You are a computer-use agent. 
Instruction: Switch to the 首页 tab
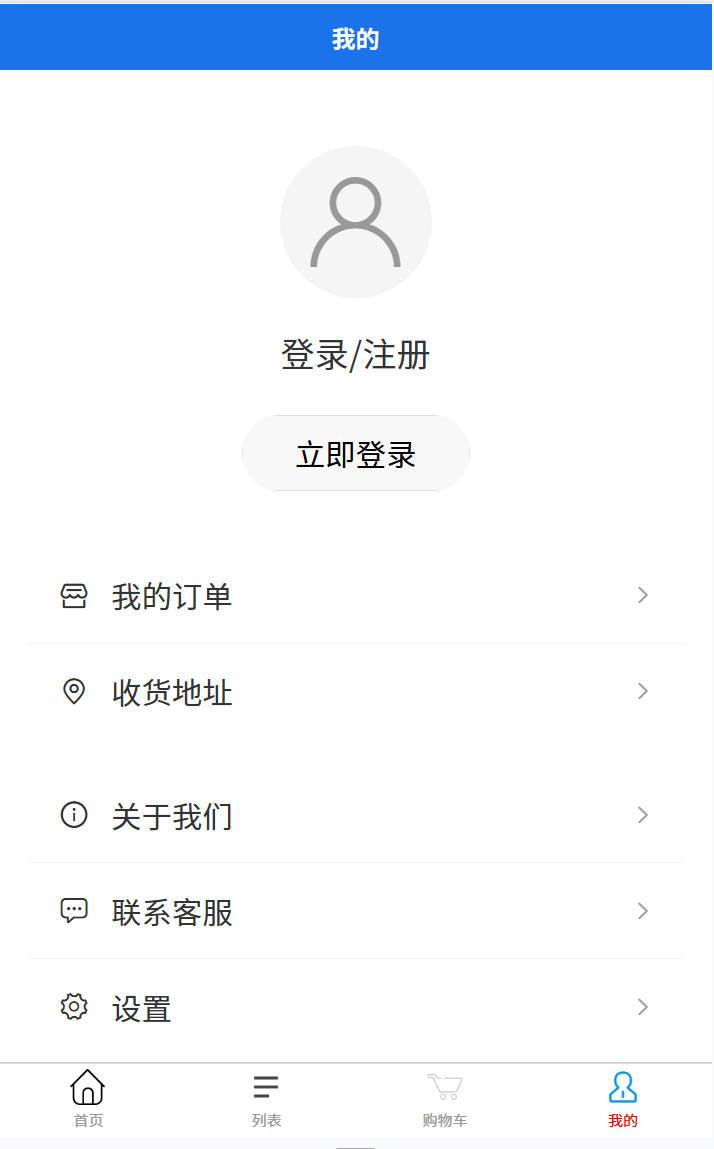[x=89, y=1098]
